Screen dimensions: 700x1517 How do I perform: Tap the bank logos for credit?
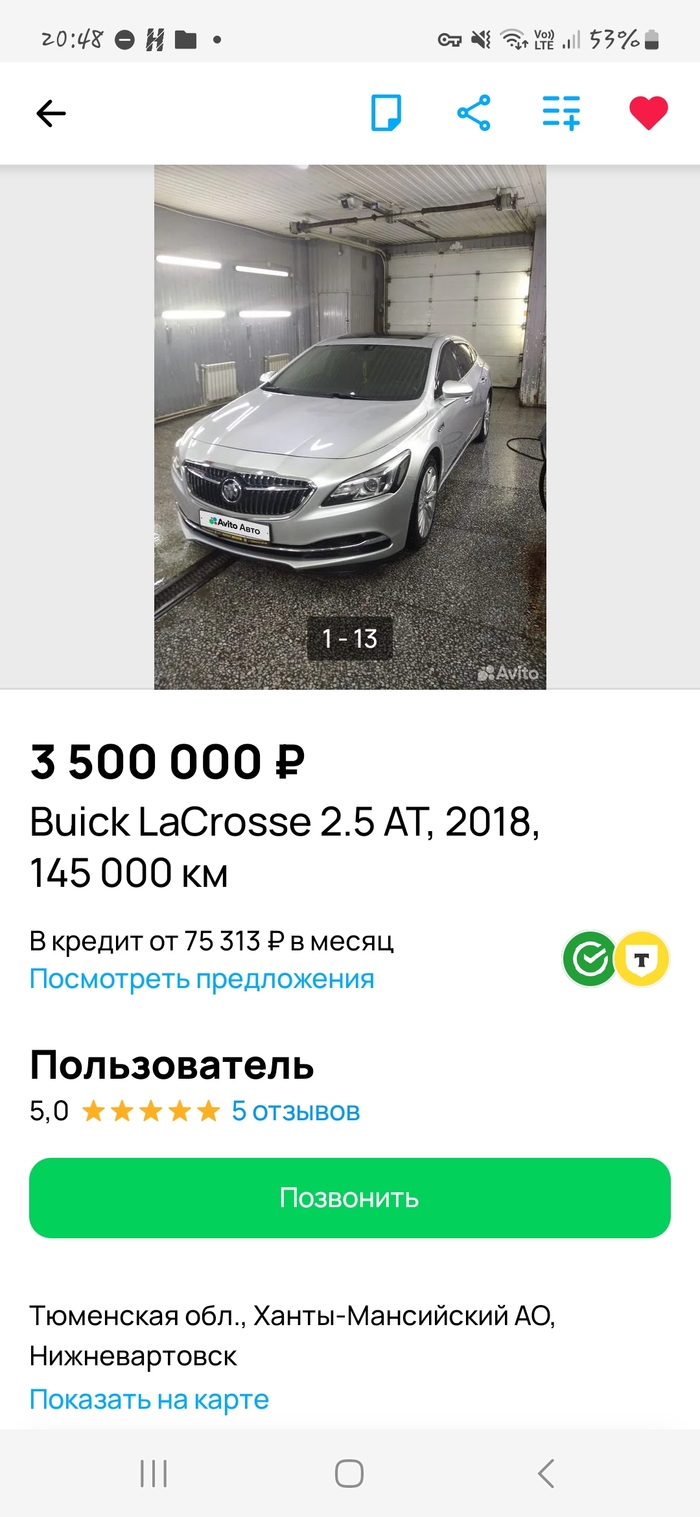click(615, 959)
